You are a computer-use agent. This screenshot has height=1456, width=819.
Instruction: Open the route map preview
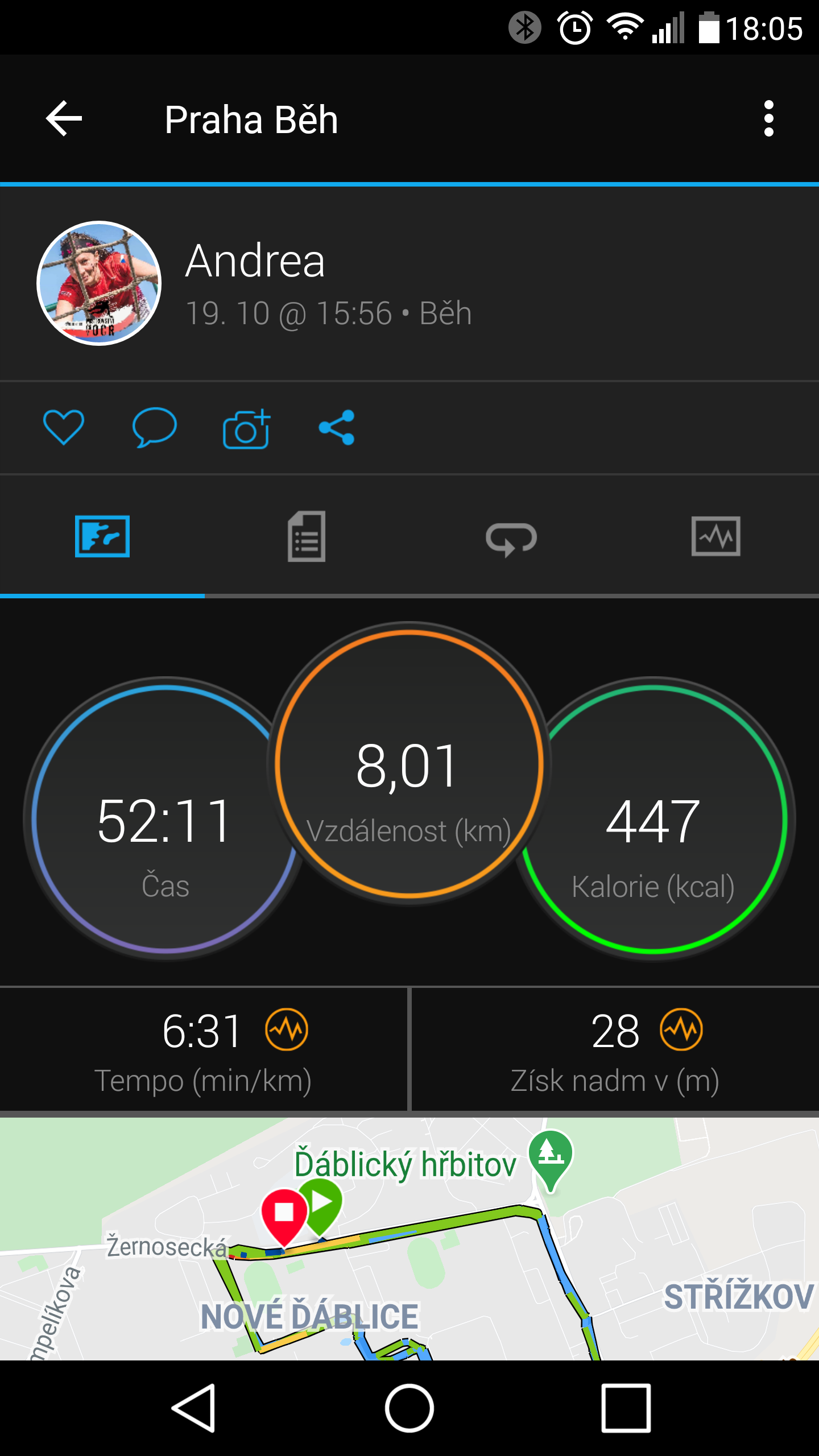(409, 1239)
